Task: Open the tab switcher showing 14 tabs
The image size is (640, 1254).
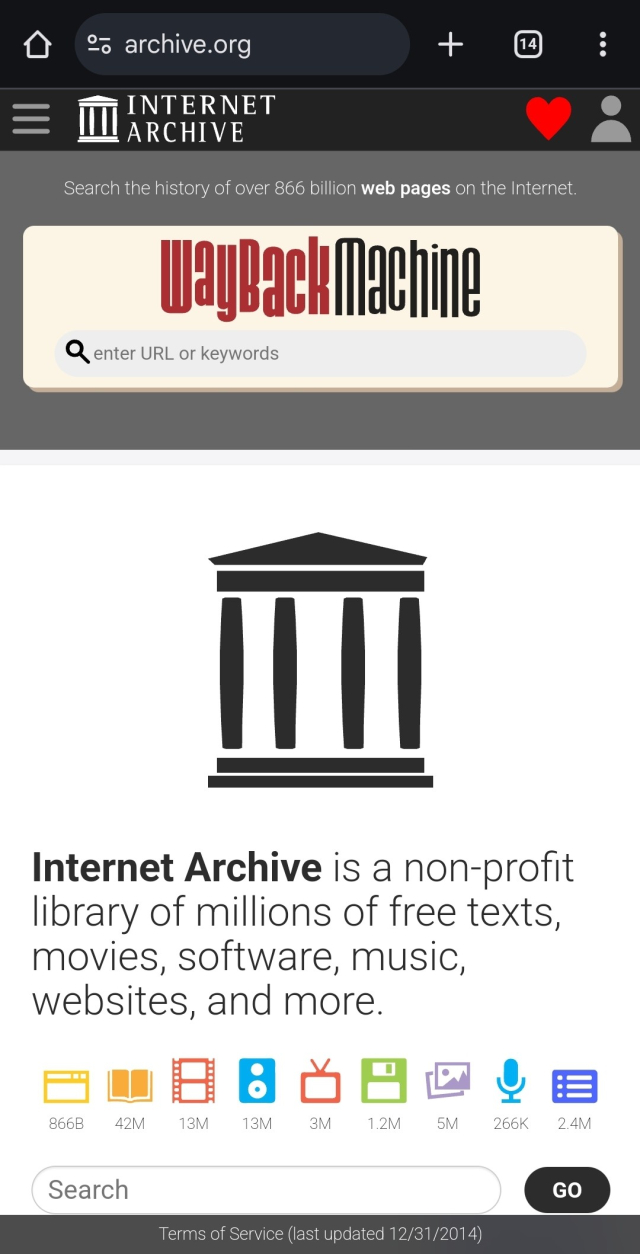Action: (528, 44)
